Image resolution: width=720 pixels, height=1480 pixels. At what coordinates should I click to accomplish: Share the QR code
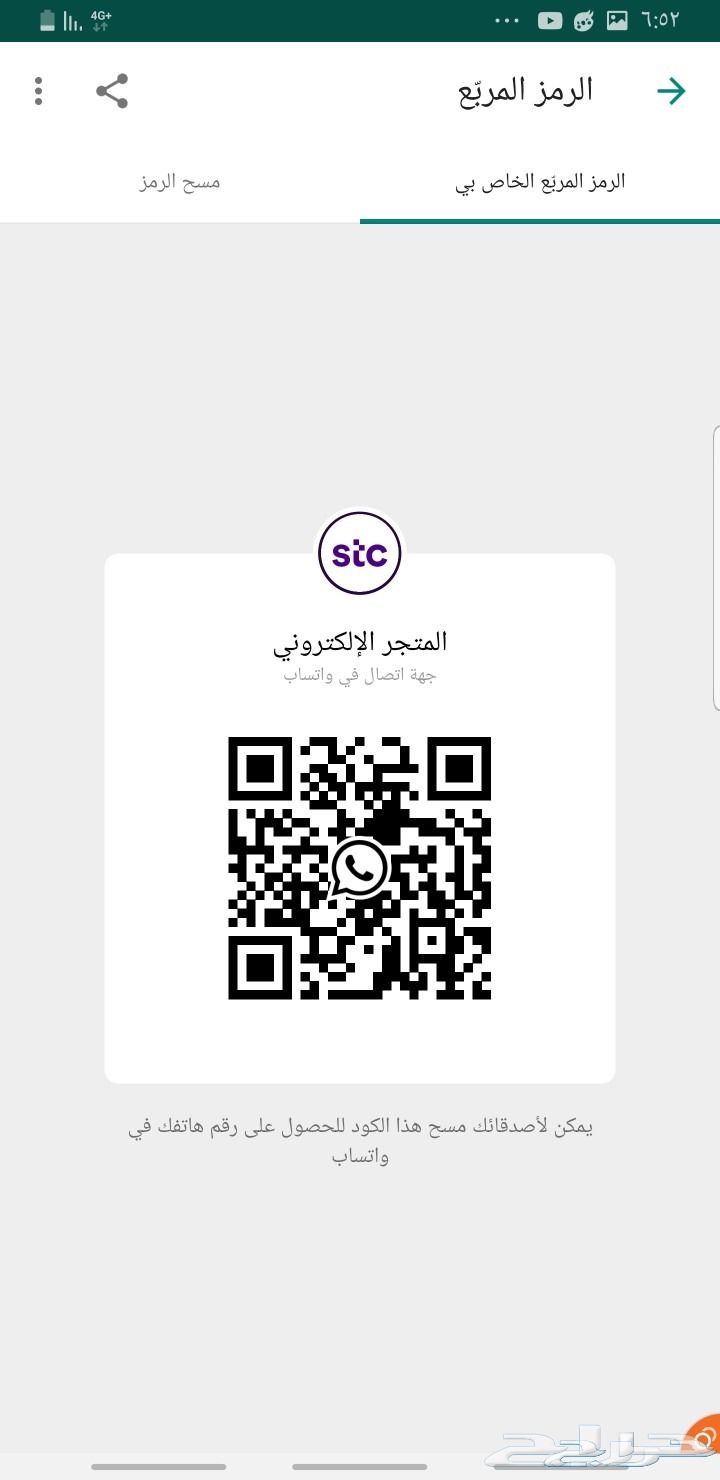[x=112, y=91]
